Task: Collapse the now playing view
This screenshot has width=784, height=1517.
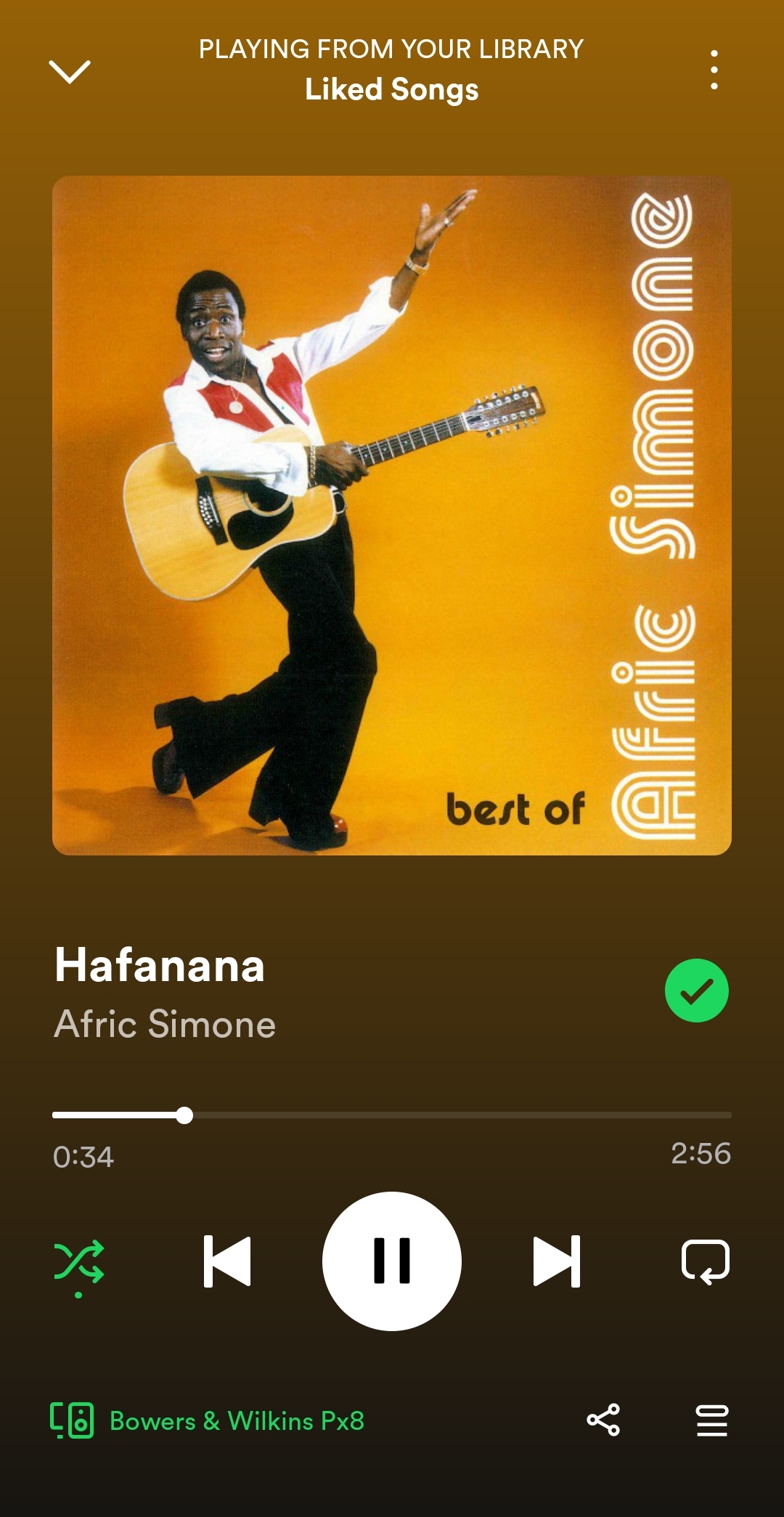Action: 70,71
